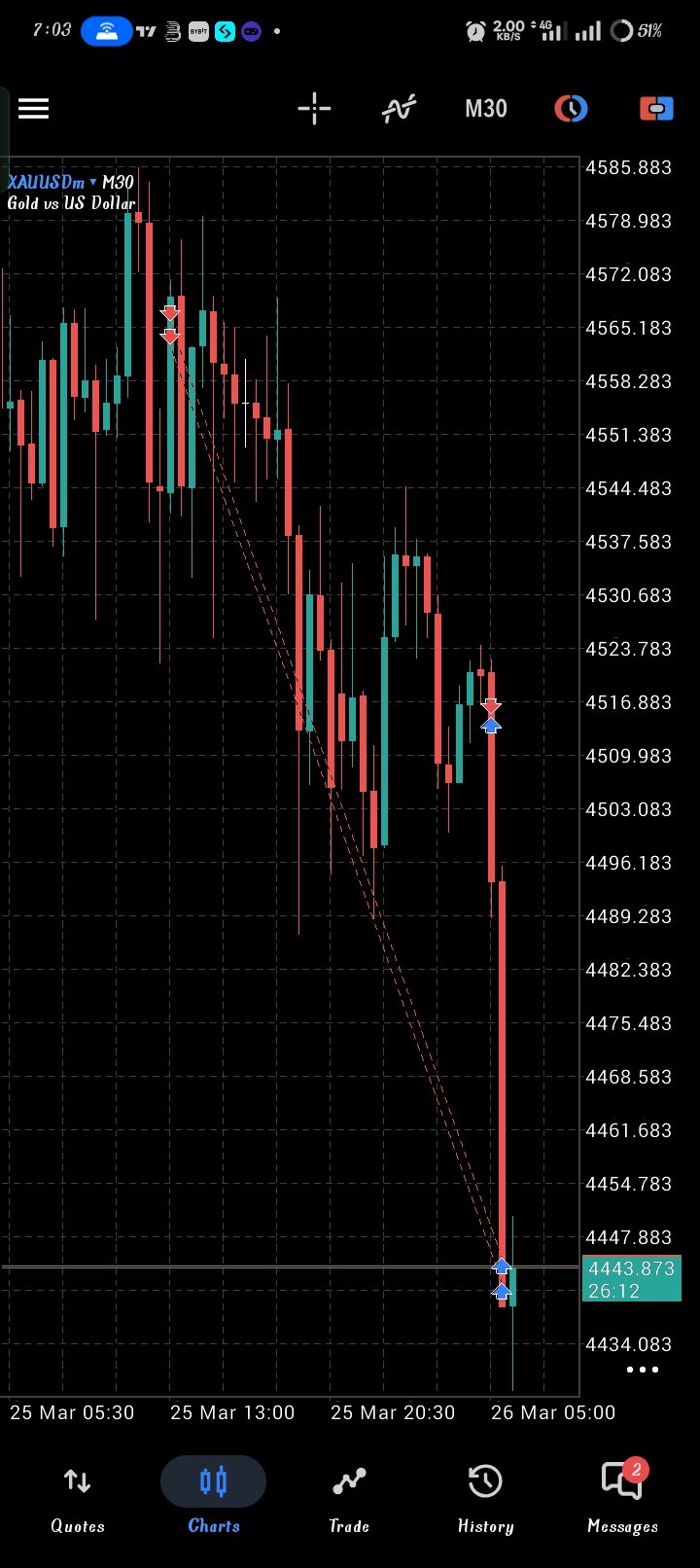
Task: Open Messages with 2 unread
Action: (x=622, y=1498)
